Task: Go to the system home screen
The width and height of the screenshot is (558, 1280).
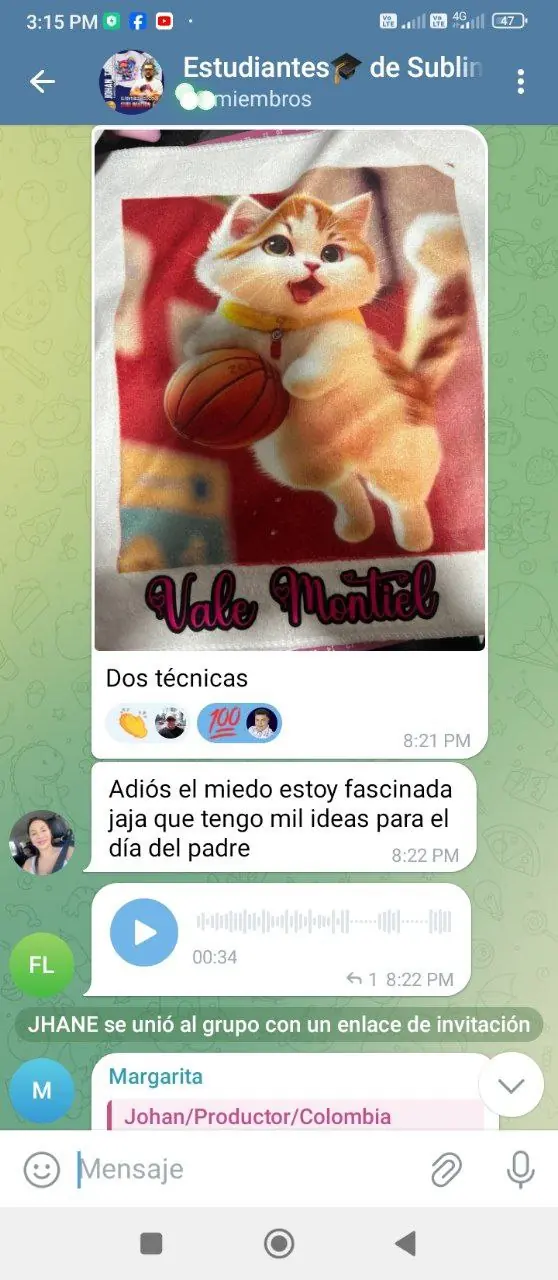Action: tap(279, 1243)
